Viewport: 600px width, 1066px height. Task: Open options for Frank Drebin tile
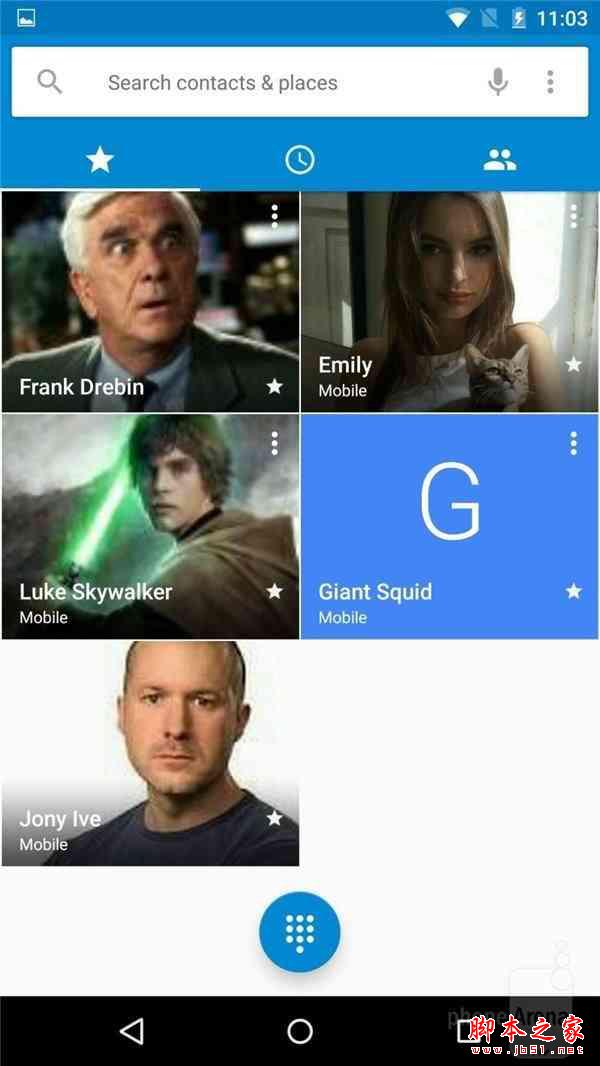274,215
